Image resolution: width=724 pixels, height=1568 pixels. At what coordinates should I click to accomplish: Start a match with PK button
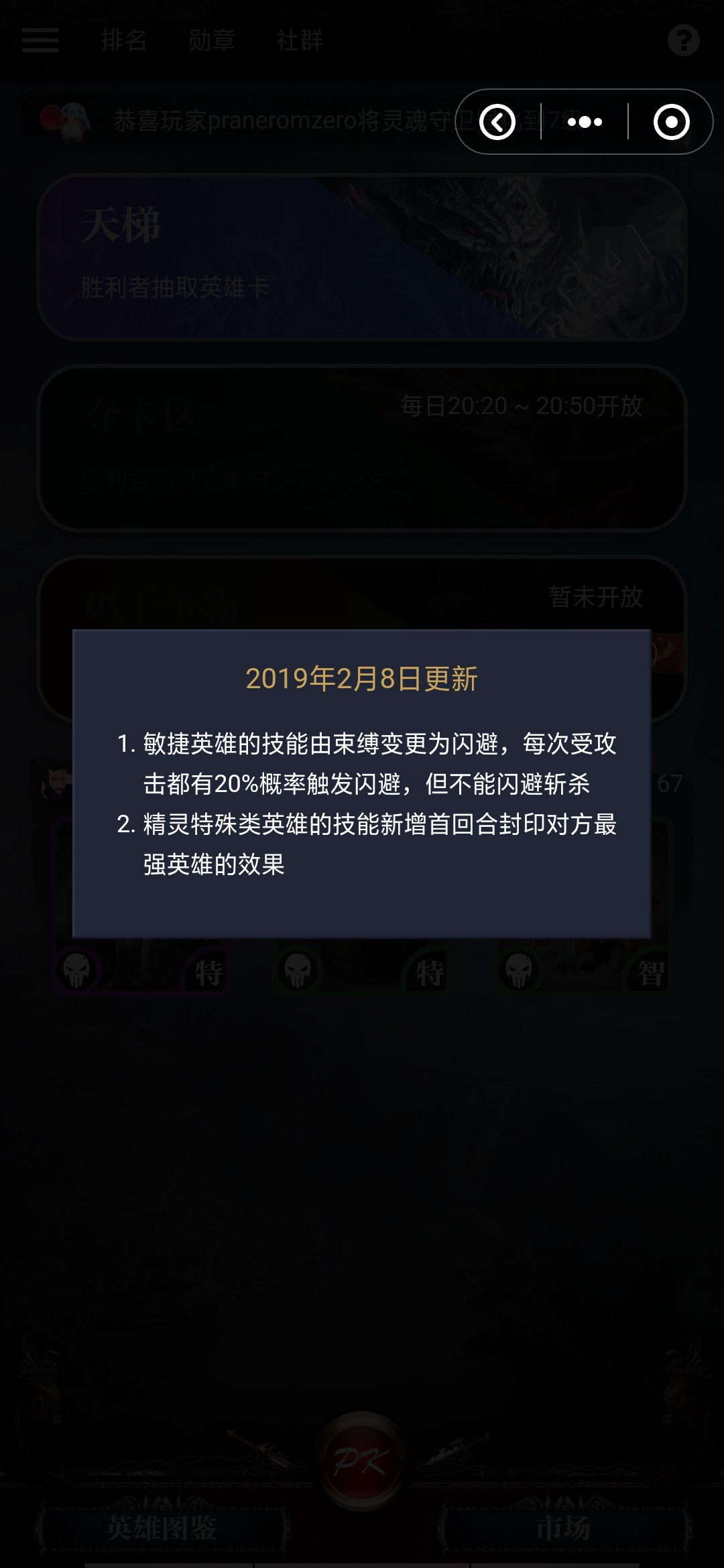pos(362,1461)
